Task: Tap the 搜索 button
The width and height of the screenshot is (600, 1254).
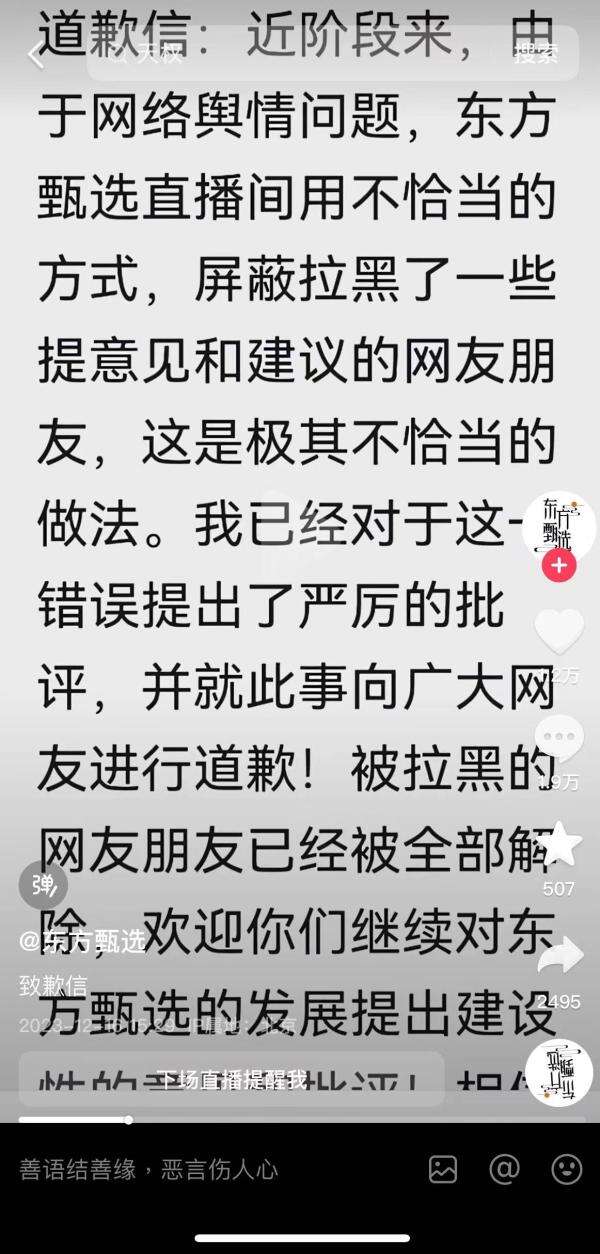Action: click(535, 54)
